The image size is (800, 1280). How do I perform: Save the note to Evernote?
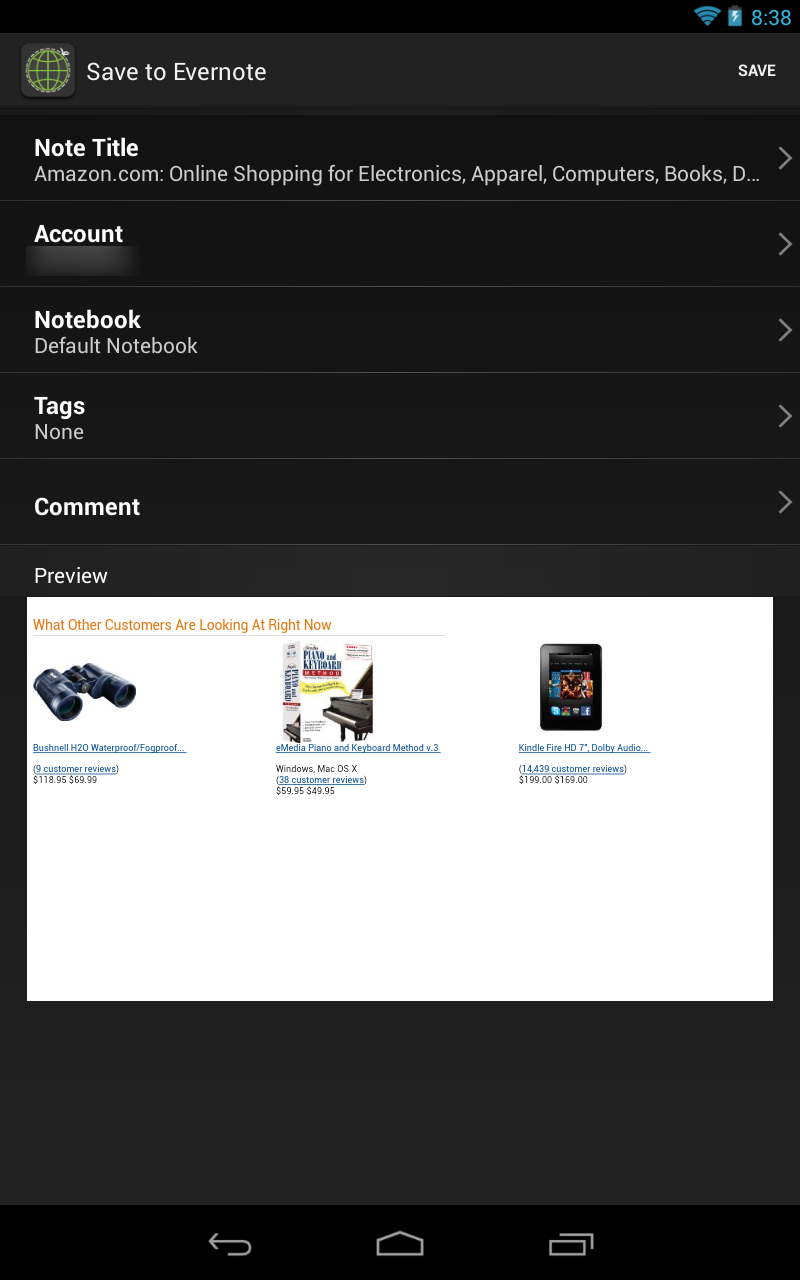tap(756, 71)
